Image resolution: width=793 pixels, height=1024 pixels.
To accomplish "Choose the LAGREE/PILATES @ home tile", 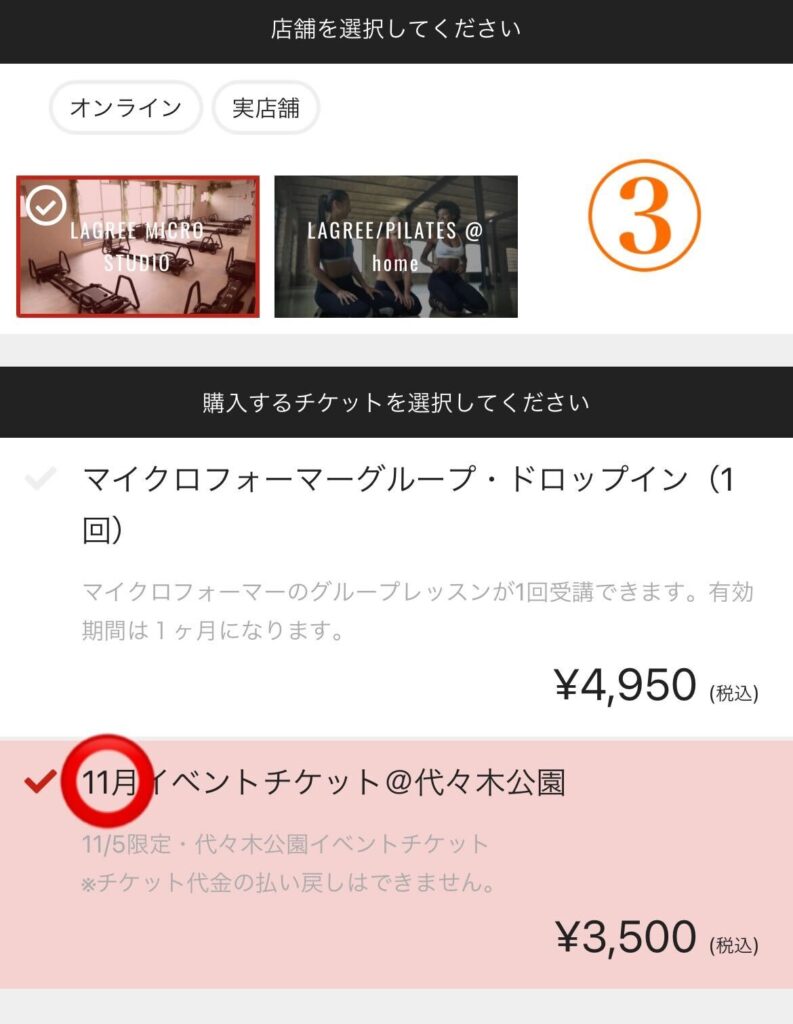I will pyautogui.click(x=395, y=247).
